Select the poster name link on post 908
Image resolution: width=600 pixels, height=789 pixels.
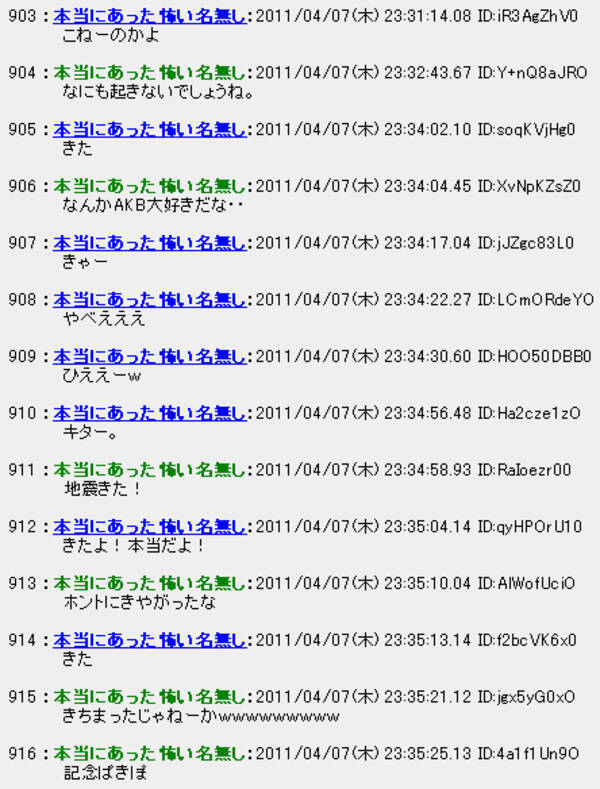tap(149, 299)
